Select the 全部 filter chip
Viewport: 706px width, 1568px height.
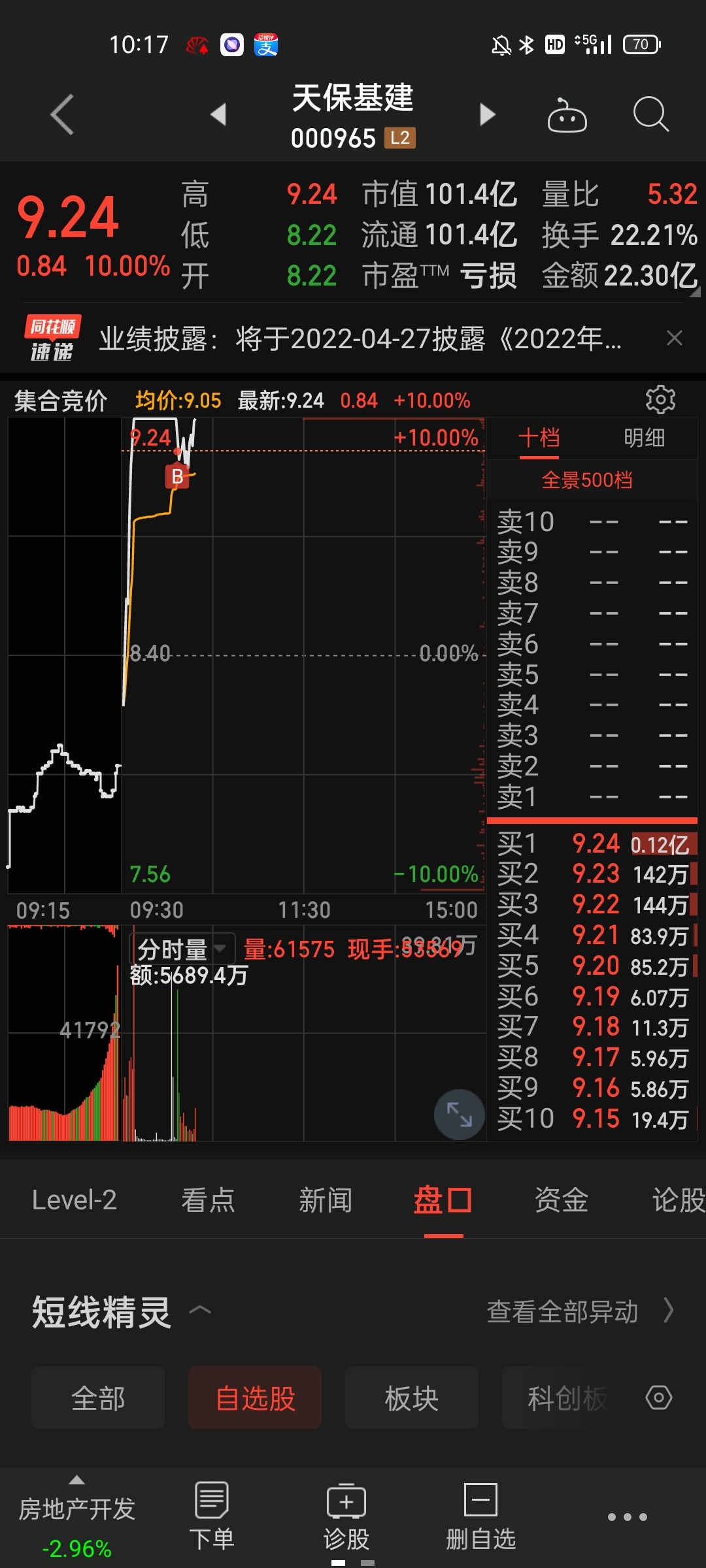click(98, 1397)
